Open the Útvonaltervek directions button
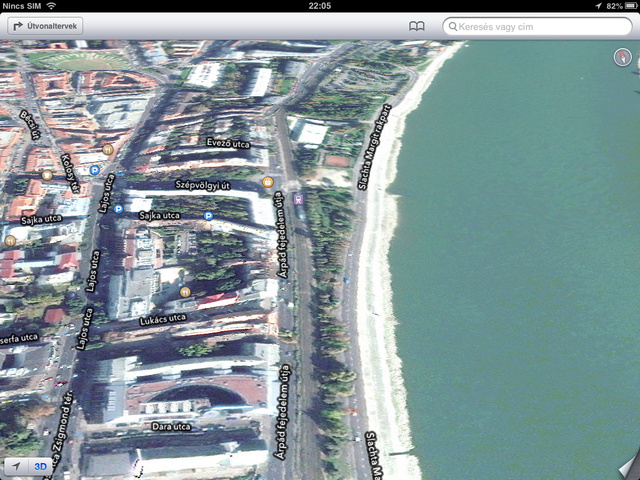 tap(45, 27)
